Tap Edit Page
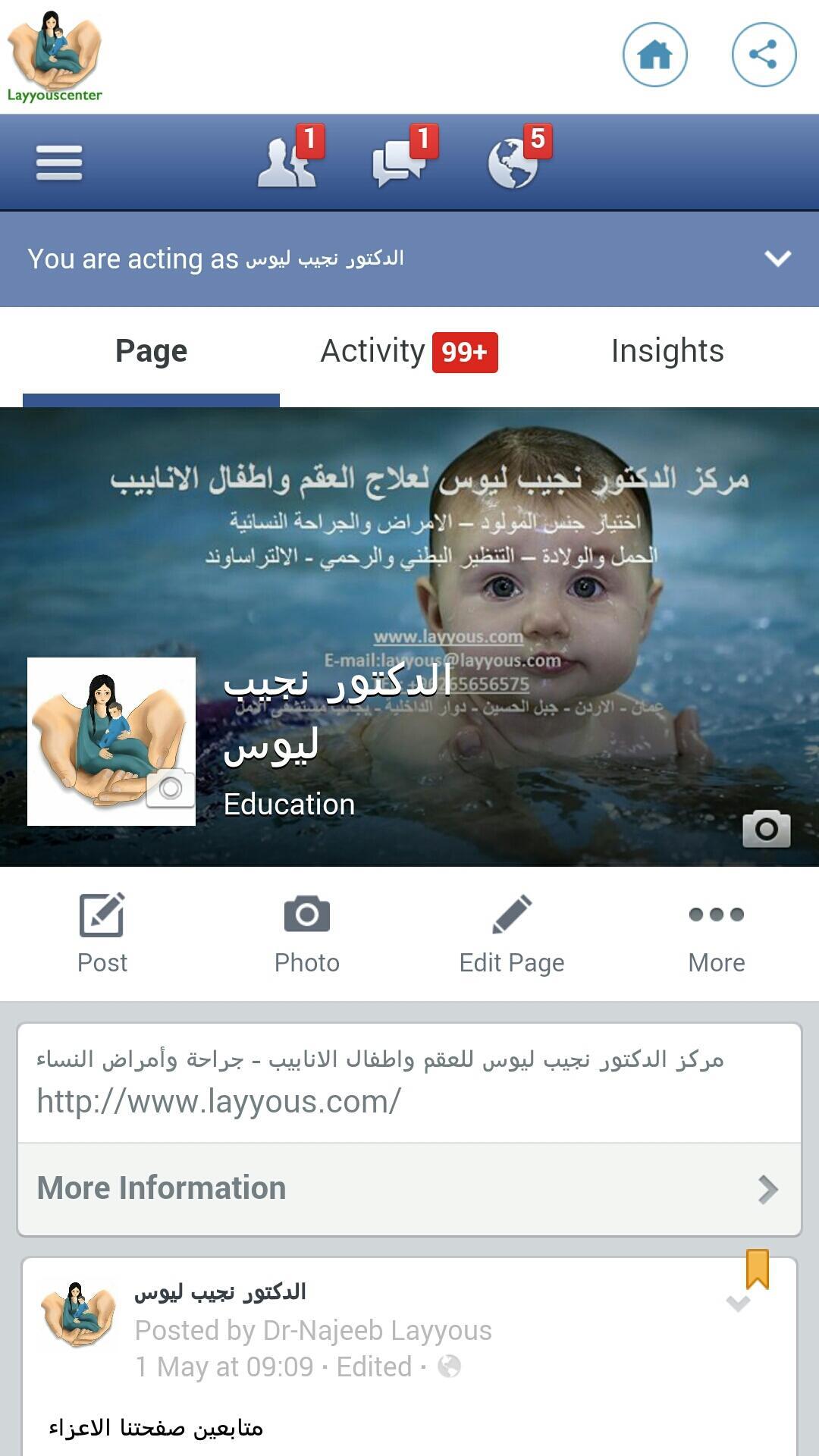 [512, 933]
